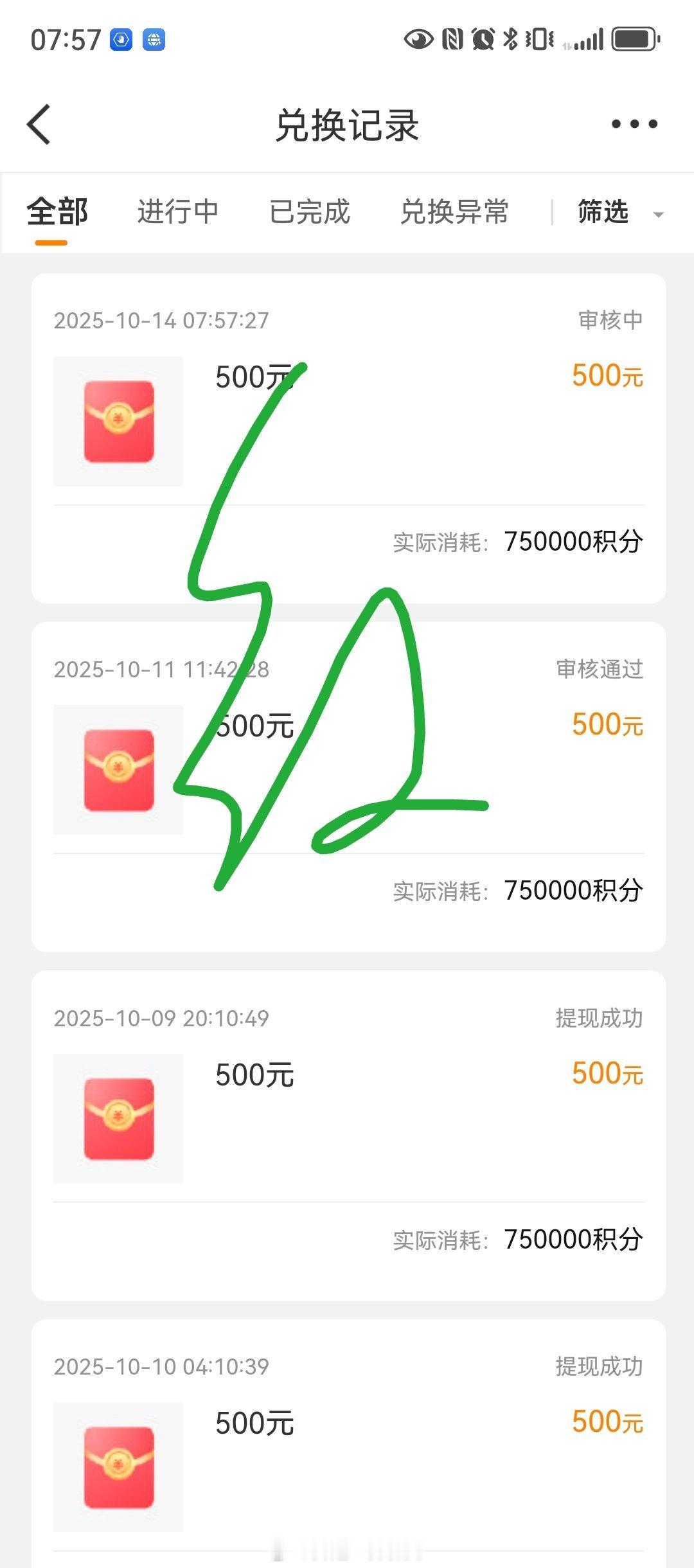Go back from 兑换记录 page
694x1568 pixels.
point(39,125)
